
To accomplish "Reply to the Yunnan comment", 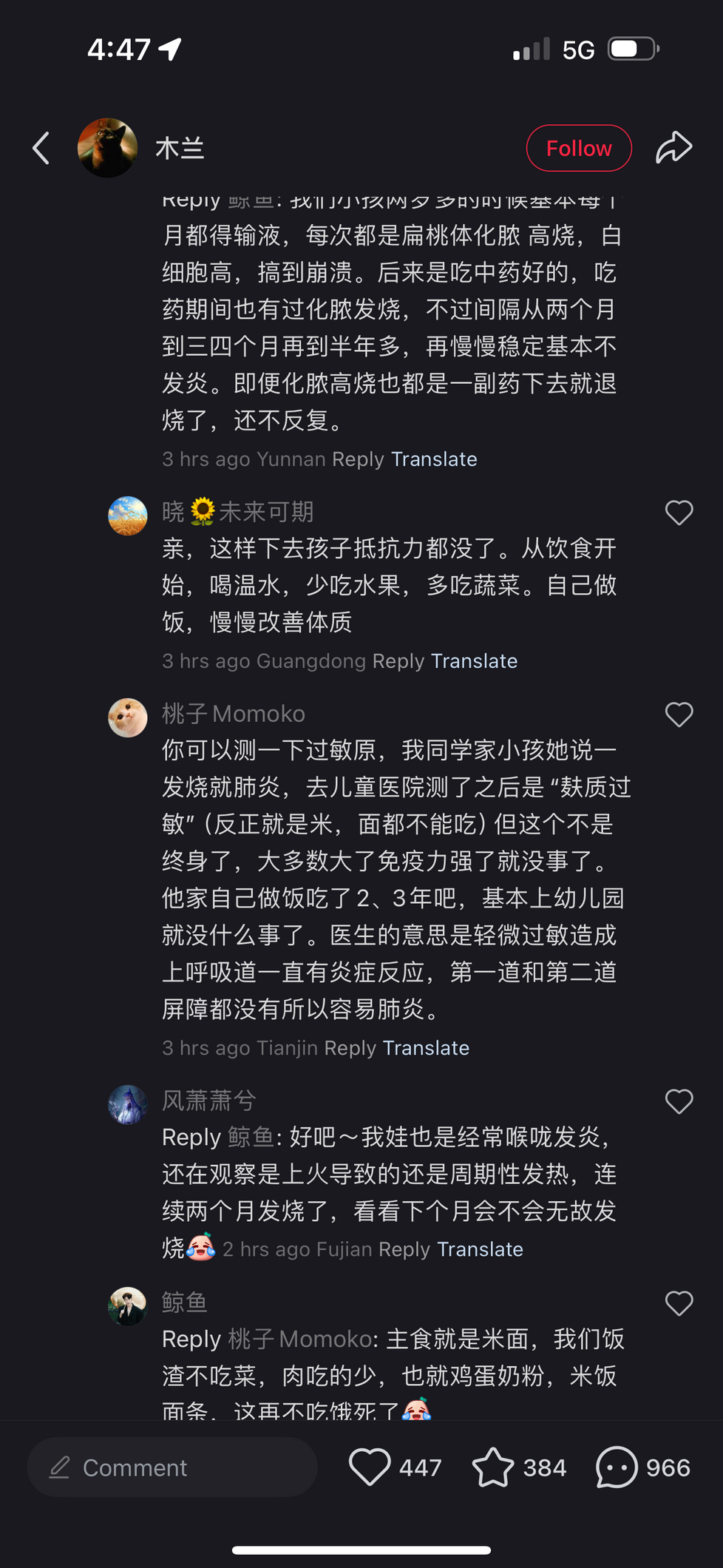I will (358, 459).
